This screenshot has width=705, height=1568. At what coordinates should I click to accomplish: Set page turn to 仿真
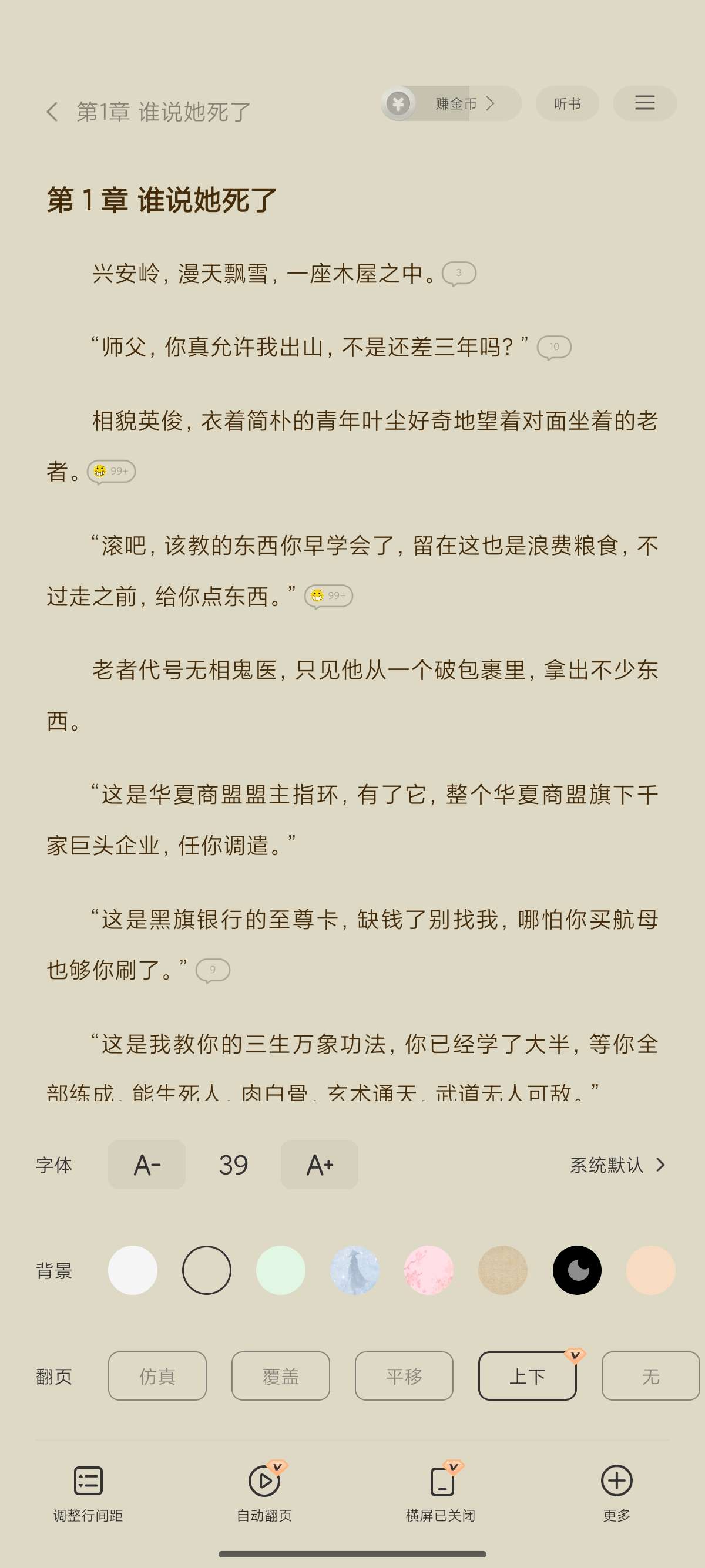(157, 1375)
